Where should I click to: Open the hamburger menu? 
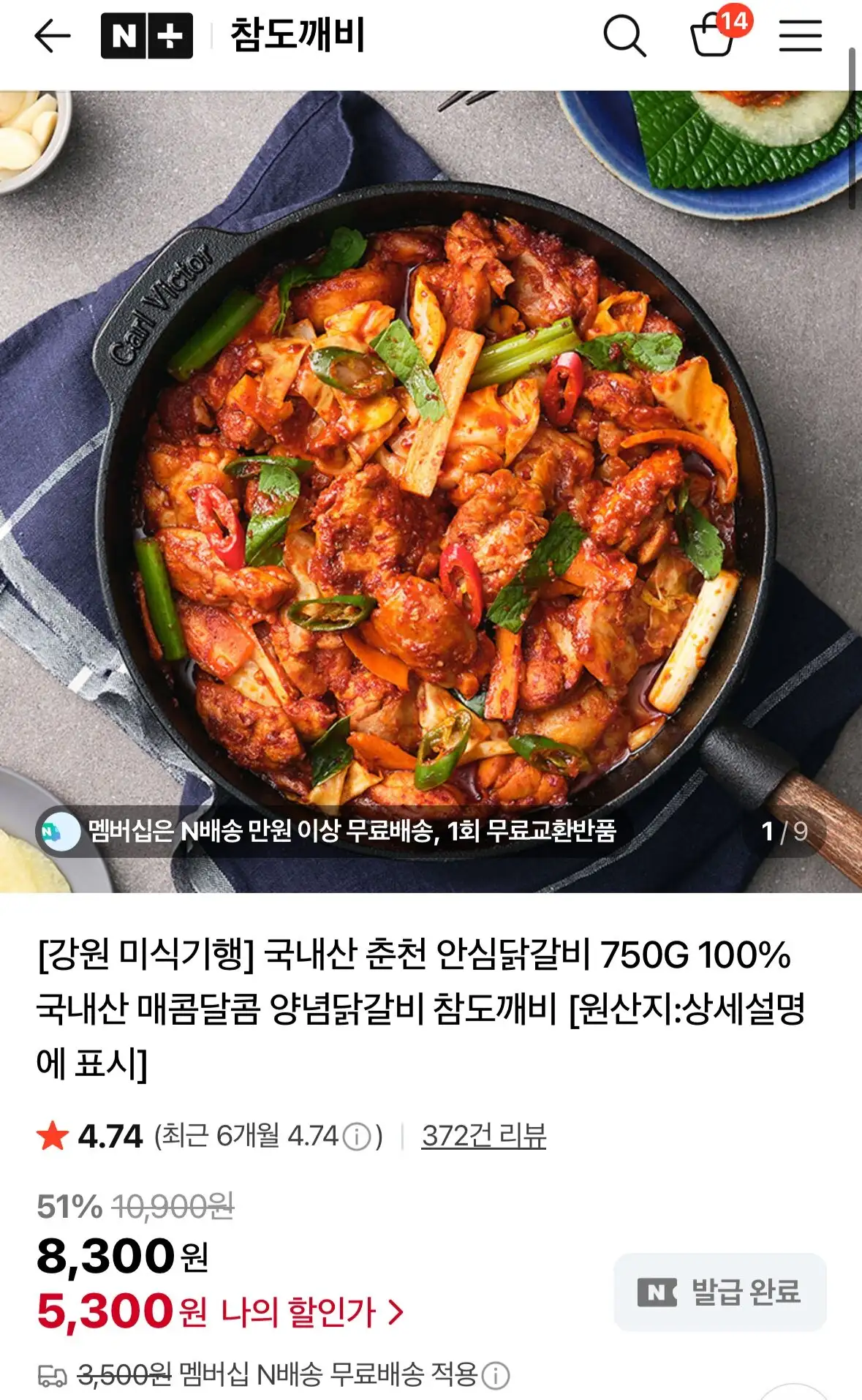[800, 36]
